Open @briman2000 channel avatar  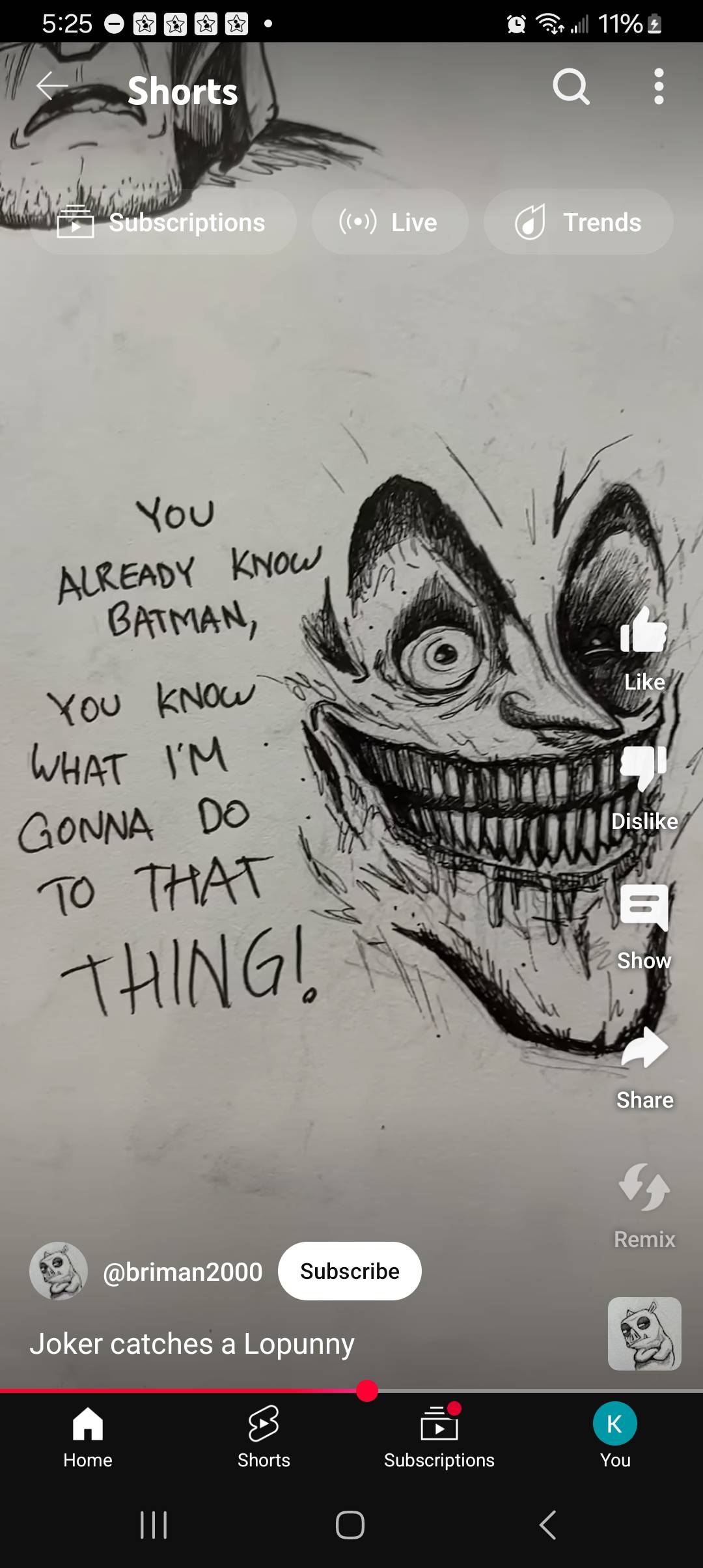(59, 1271)
